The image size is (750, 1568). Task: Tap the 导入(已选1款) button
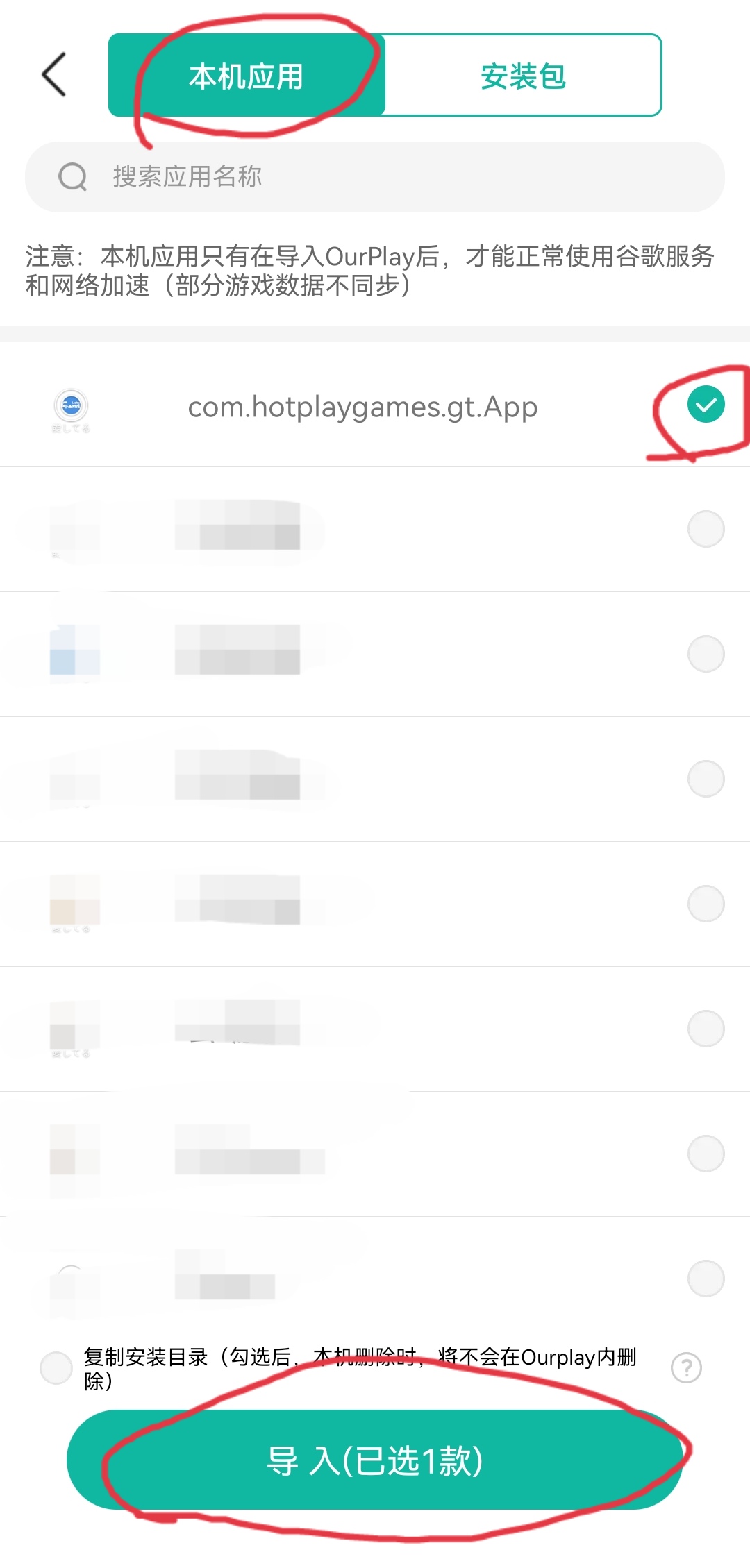[x=375, y=1460]
